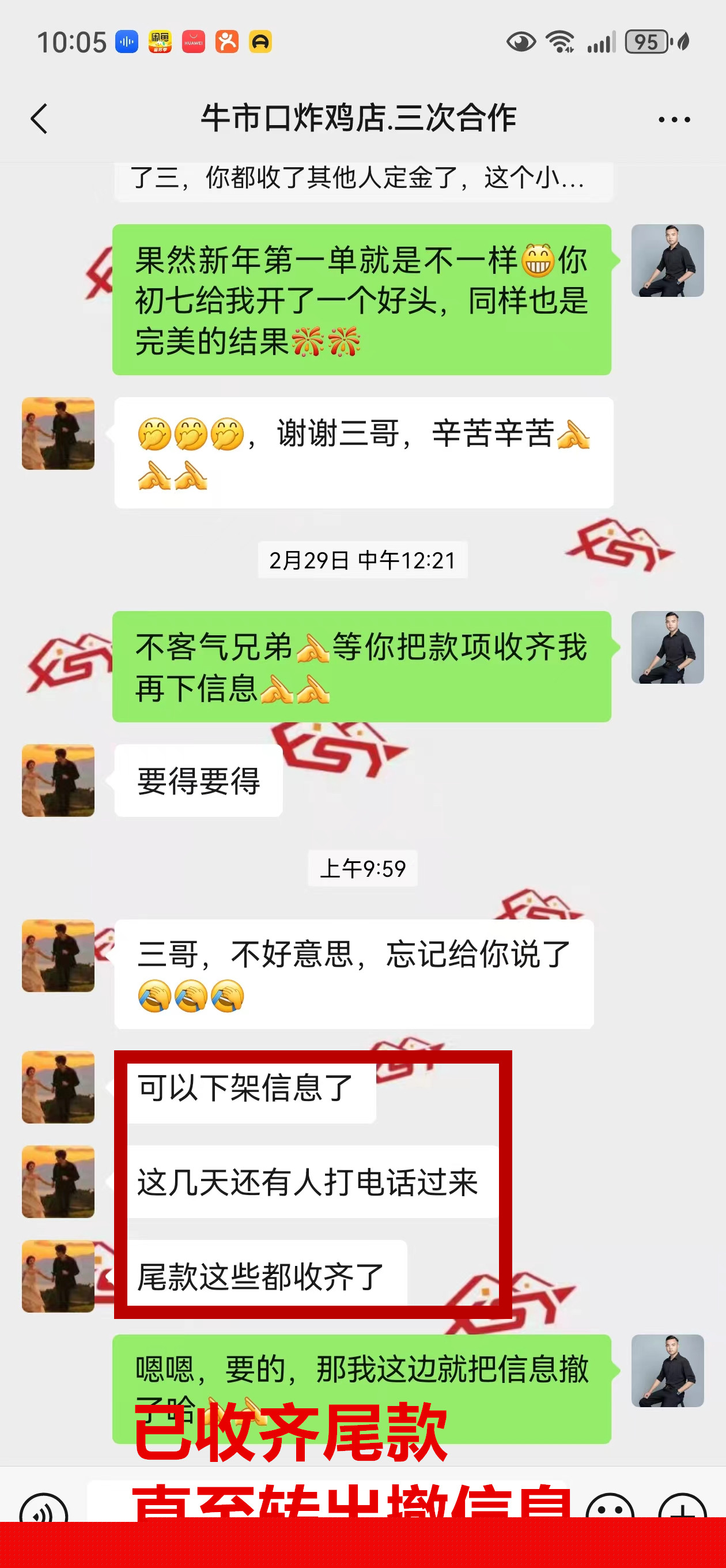The width and height of the screenshot is (726, 1568).
Task: Tap the avatar beside 不客气兄弟 message
Action: click(667, 647)
